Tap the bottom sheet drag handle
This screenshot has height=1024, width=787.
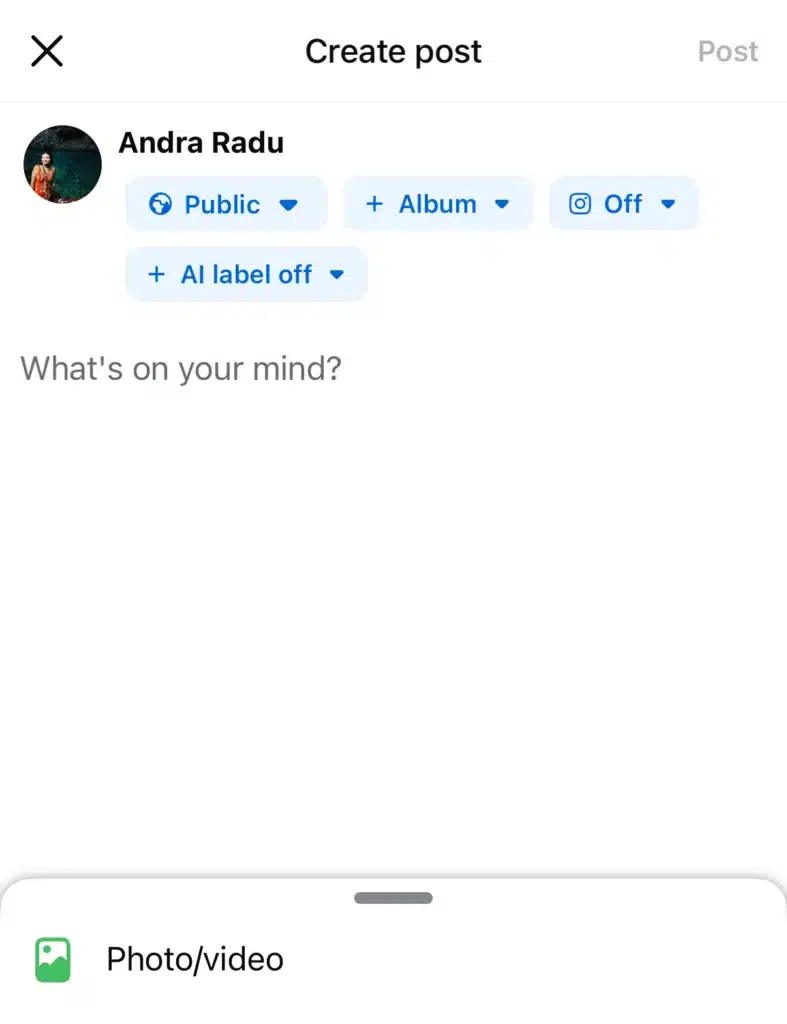pyautogui.click(x=393, y=898)
